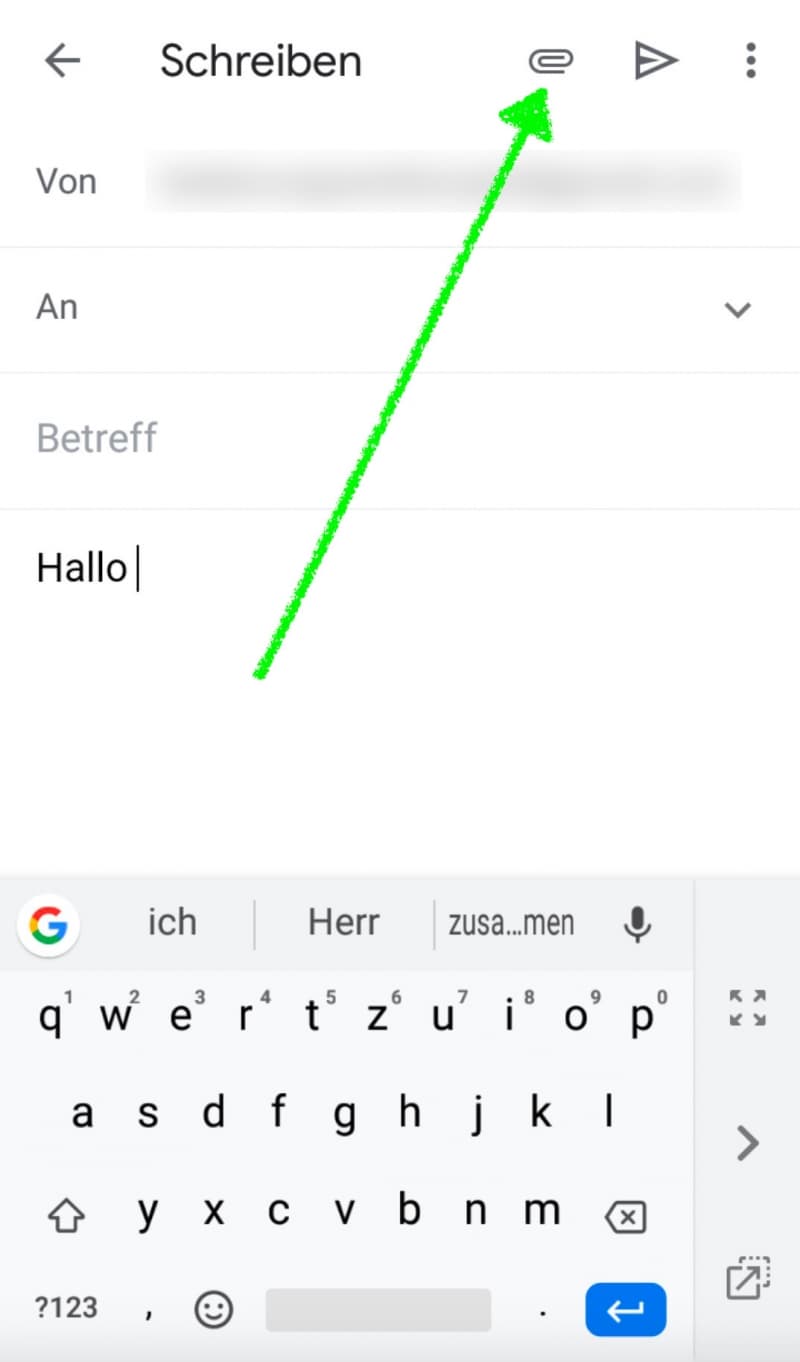Viewport: 800px width, 1362px height.
Task: Choose the suggestion "Herr"
Action: coord(344,922)
